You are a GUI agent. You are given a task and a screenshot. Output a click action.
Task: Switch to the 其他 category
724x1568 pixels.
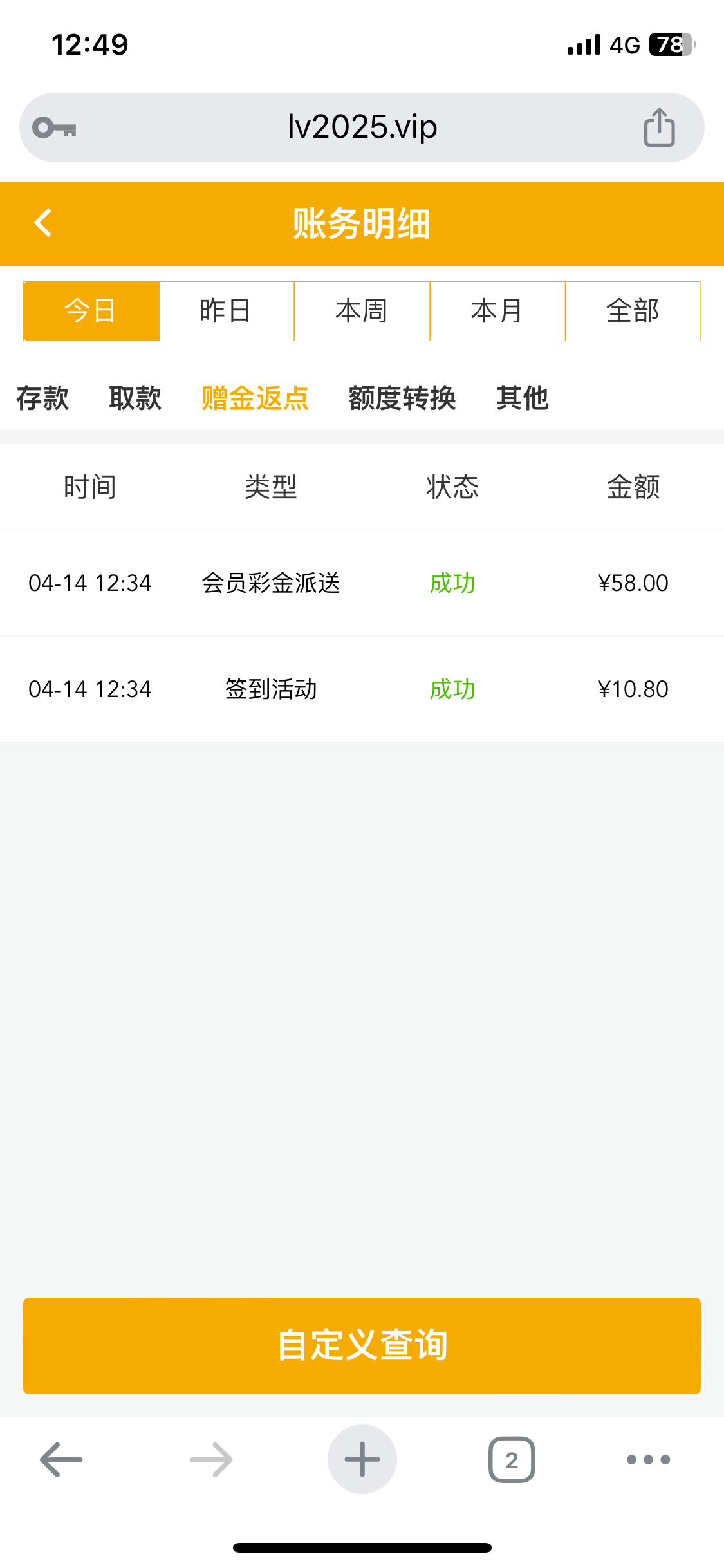pyautogui.click(x=522, y=398)
